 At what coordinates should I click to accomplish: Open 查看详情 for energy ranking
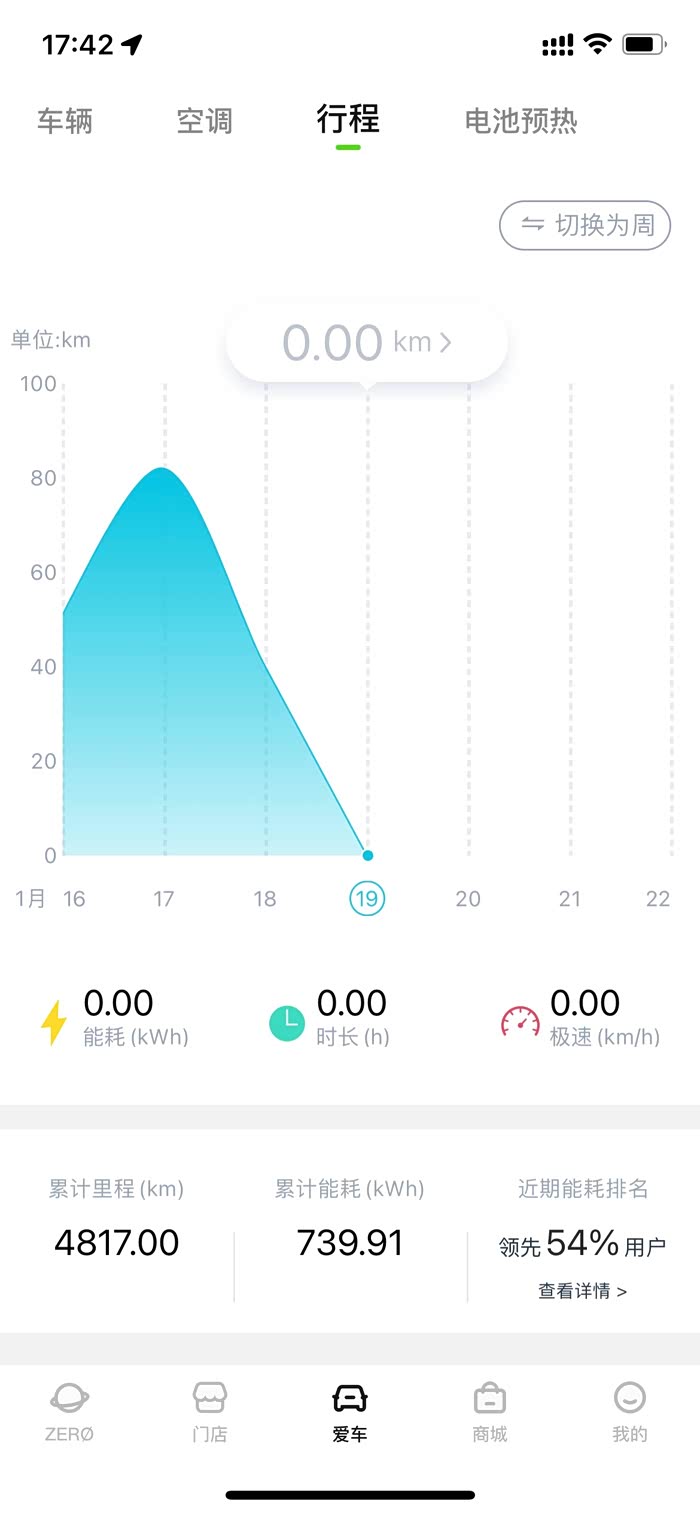(582, 1291)
